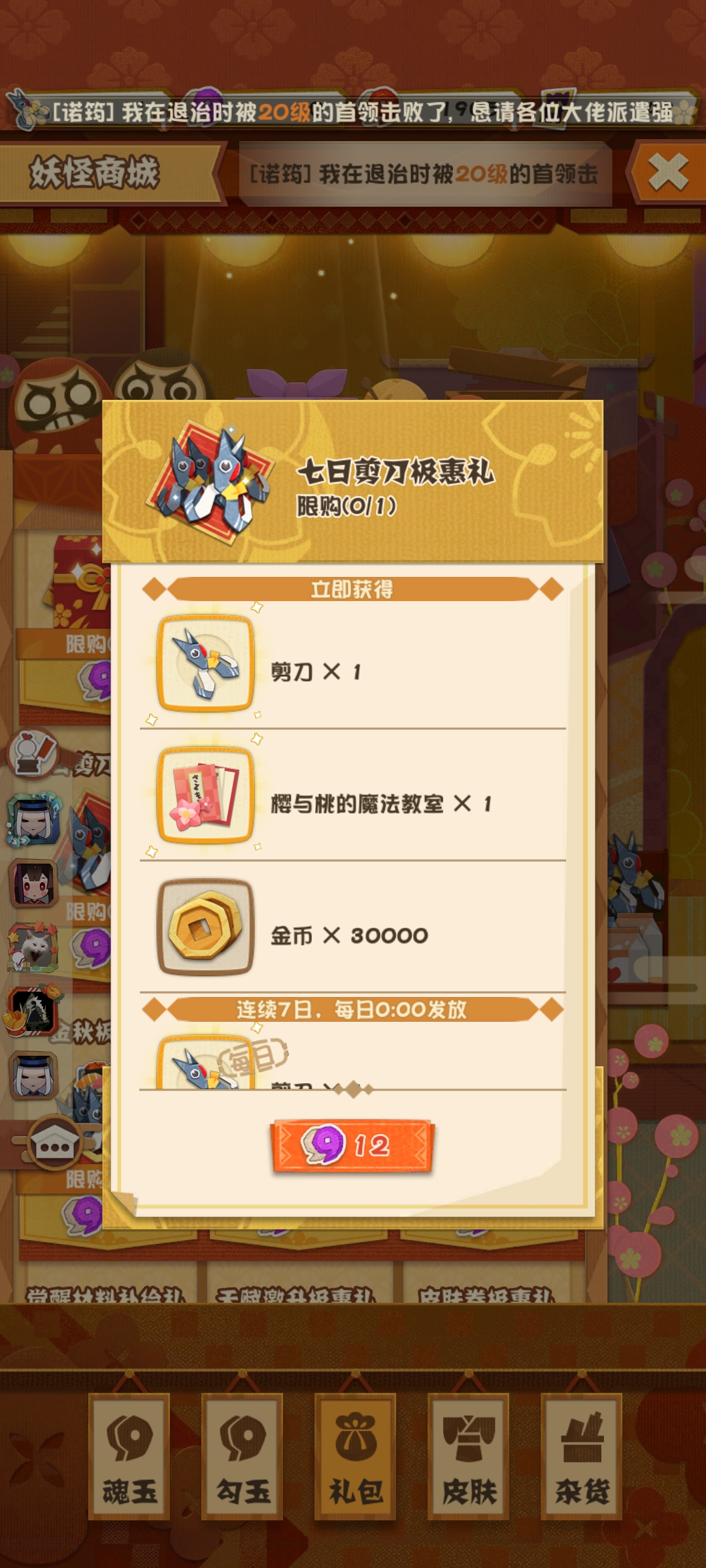Open the 勾玉 tab
706x1568 pixels.
[243, 1455]
